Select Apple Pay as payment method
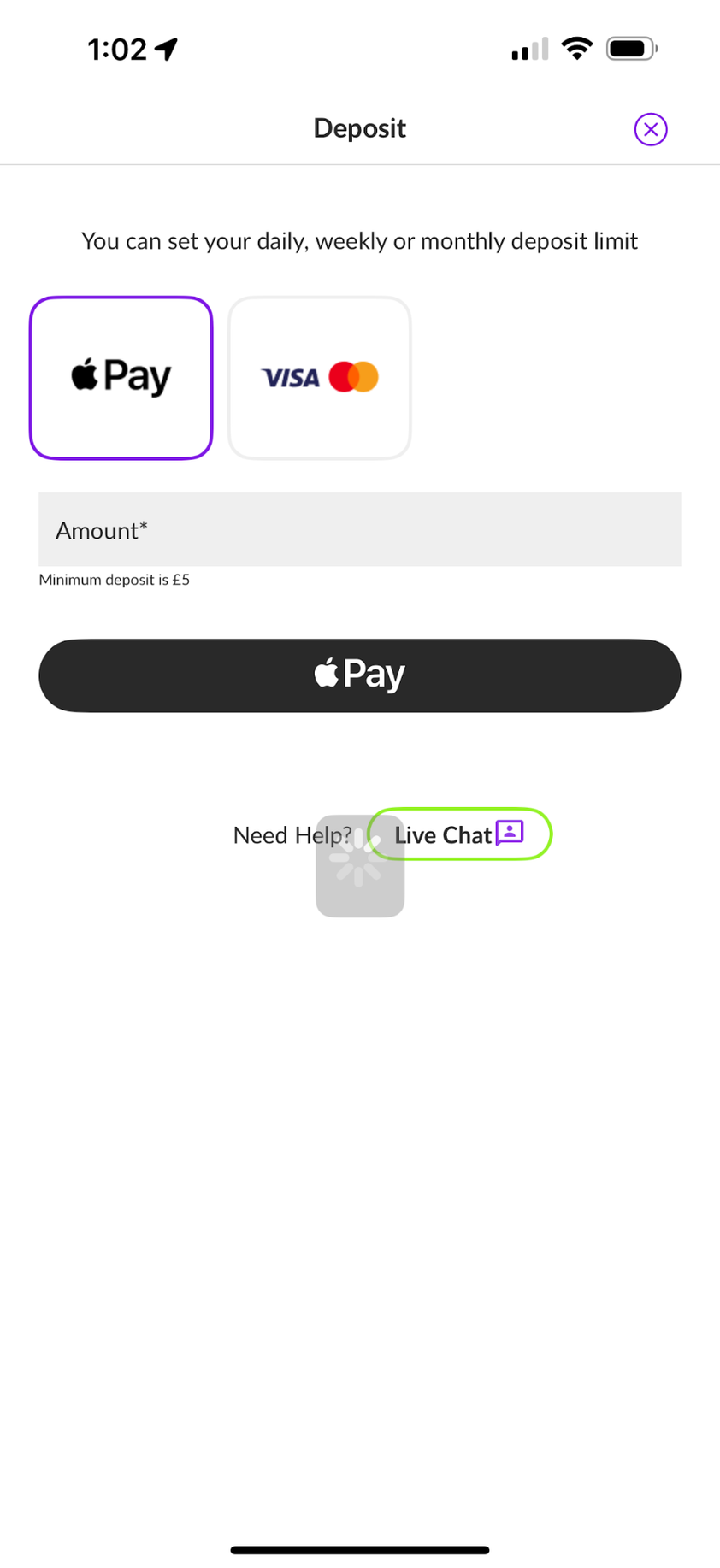720x1568 pixels. (x=121, y=377)
